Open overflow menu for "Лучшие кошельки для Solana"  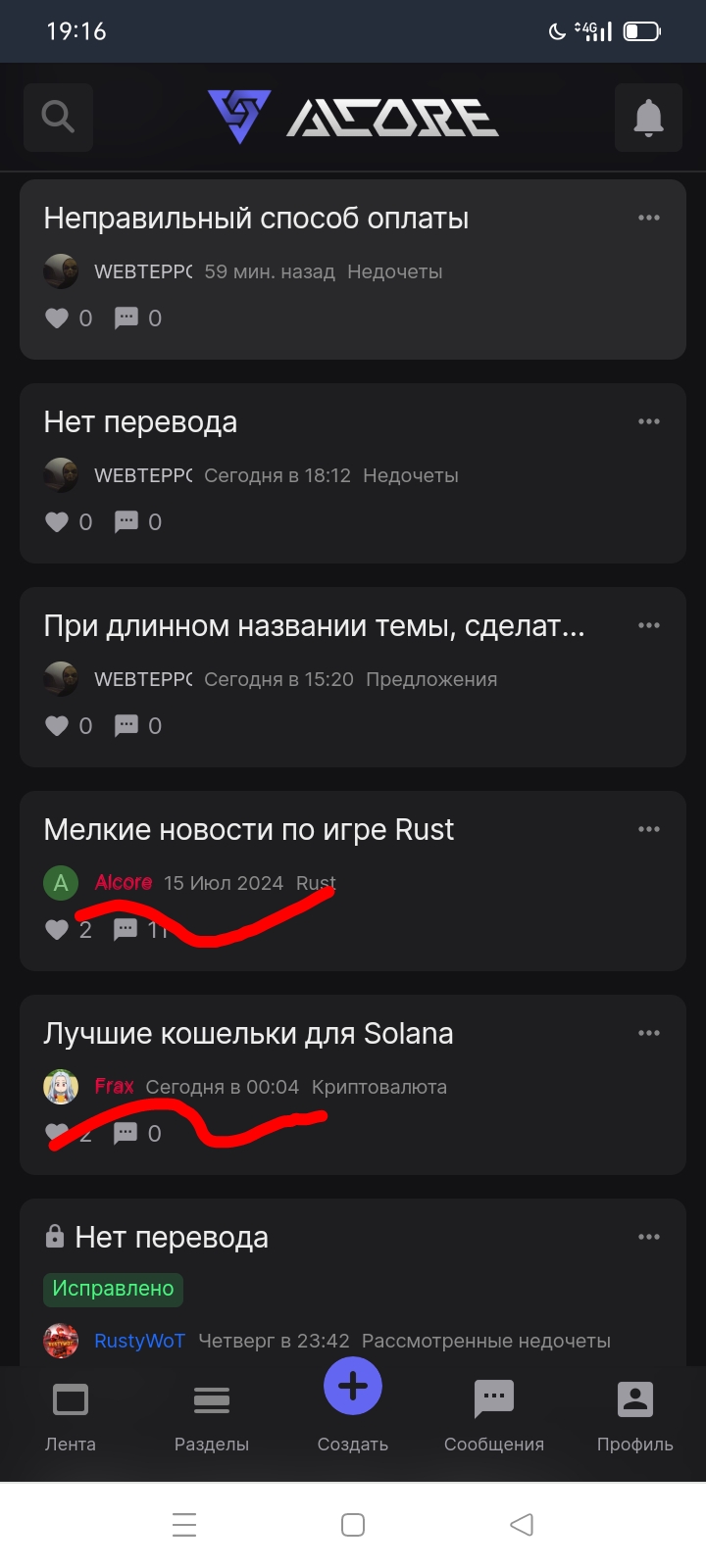click(648, 1034)
